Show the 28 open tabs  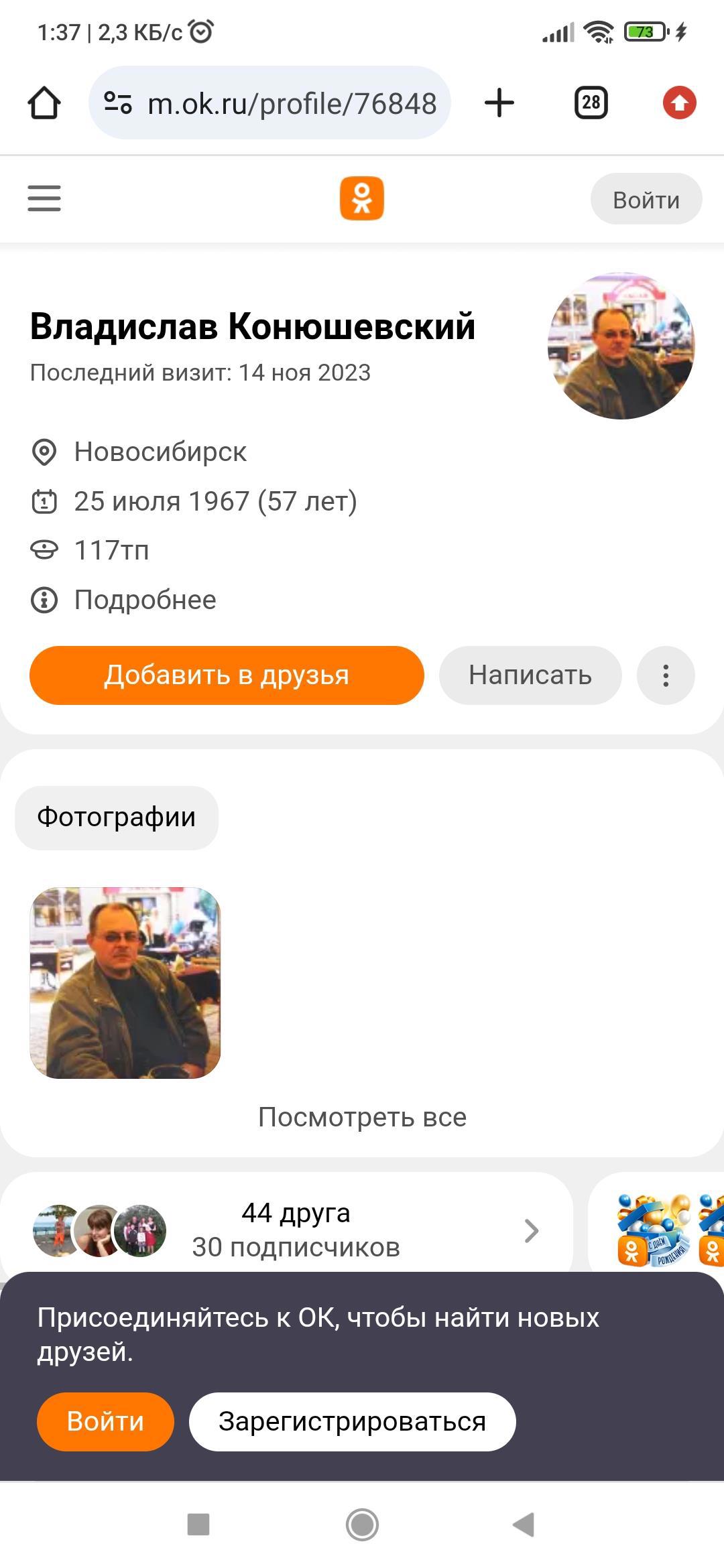click(x=591, y=103)
